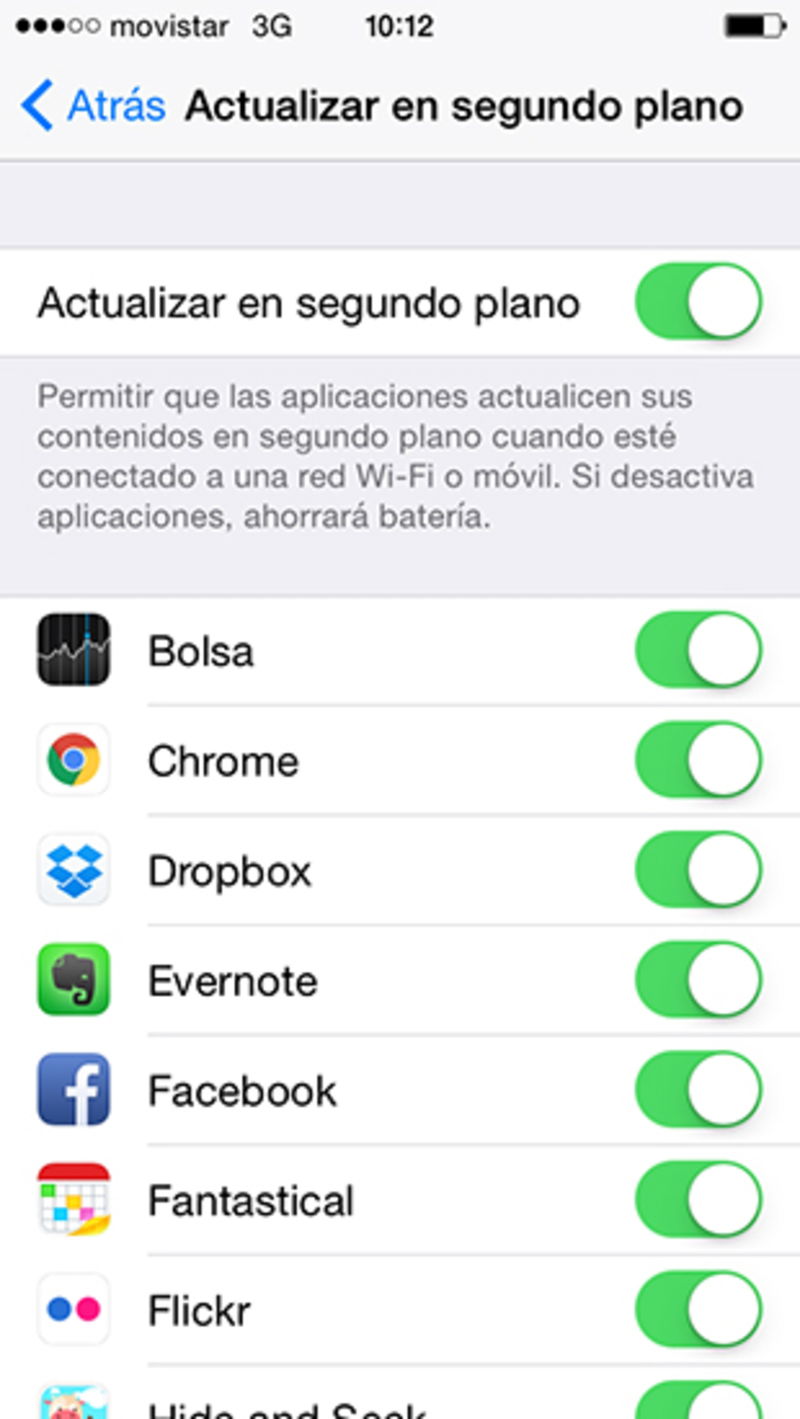Image resolution: width=800 pixels, height=1419 pixels.
Task: Click the Chrome app icon
Action: [x=73, y=760]
